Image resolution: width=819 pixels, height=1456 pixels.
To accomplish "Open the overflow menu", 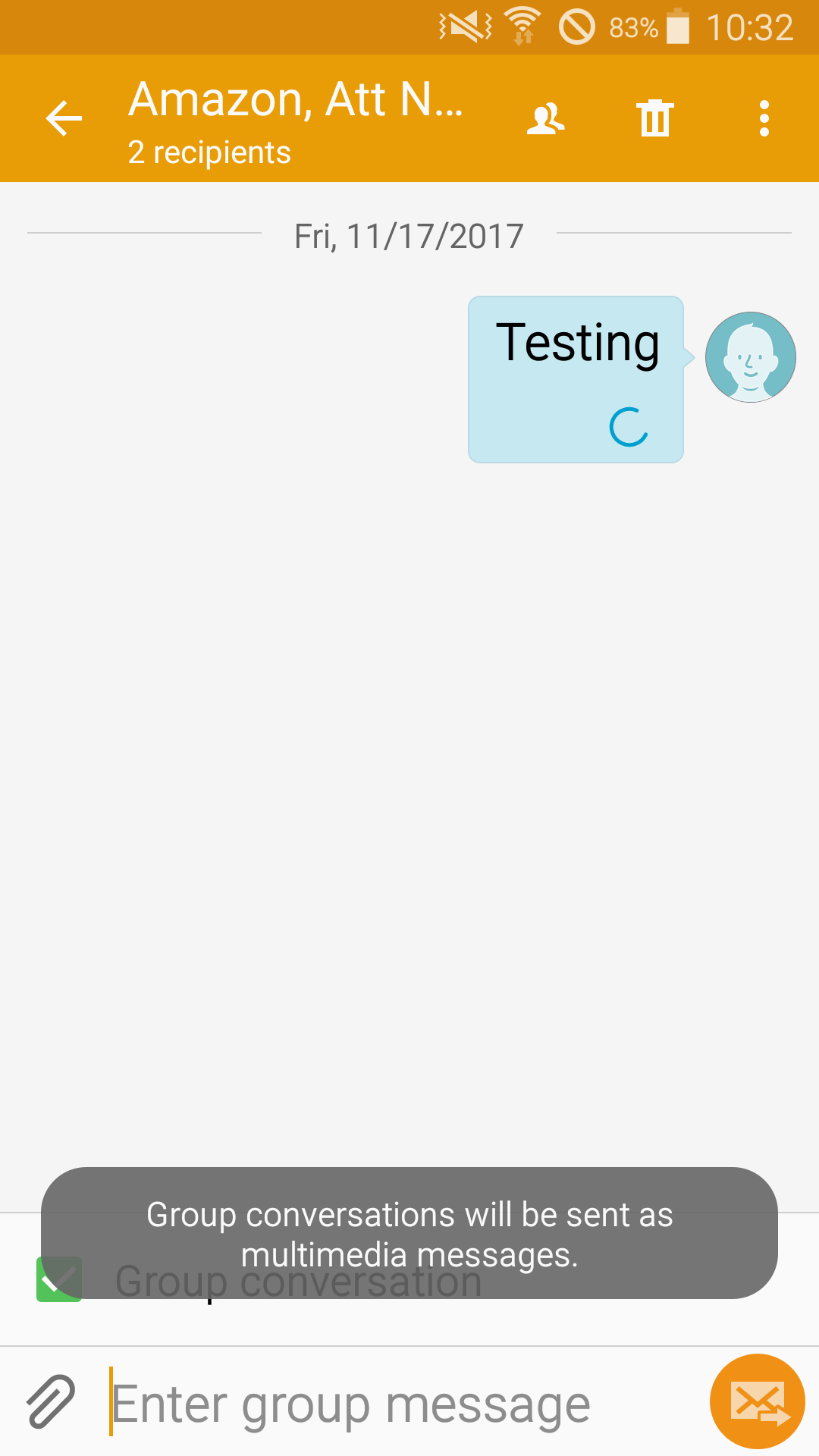I will (764, 119).
